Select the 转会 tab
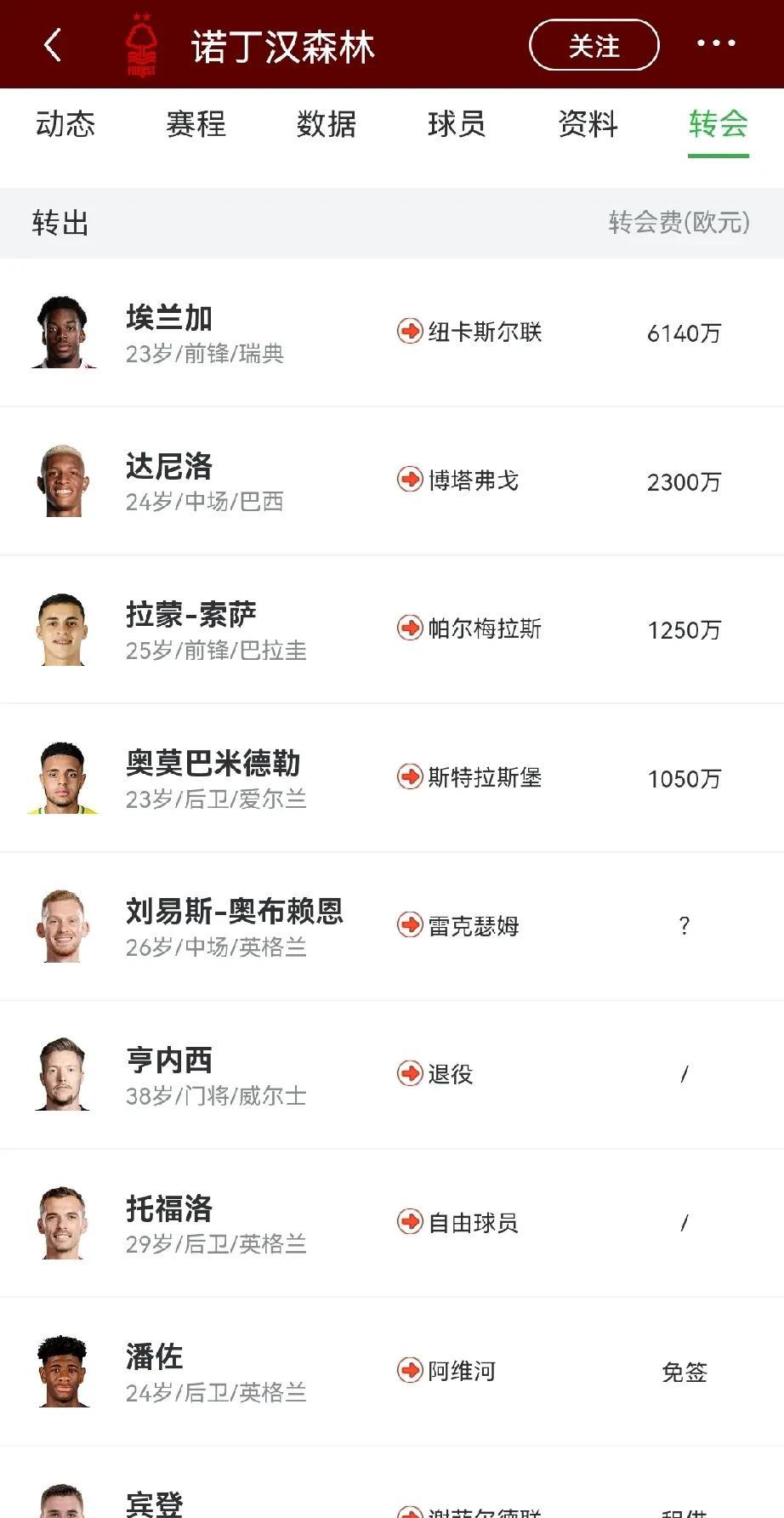Image resolution: width=784 pixels, height=1518 pixels. pos(718,124)
